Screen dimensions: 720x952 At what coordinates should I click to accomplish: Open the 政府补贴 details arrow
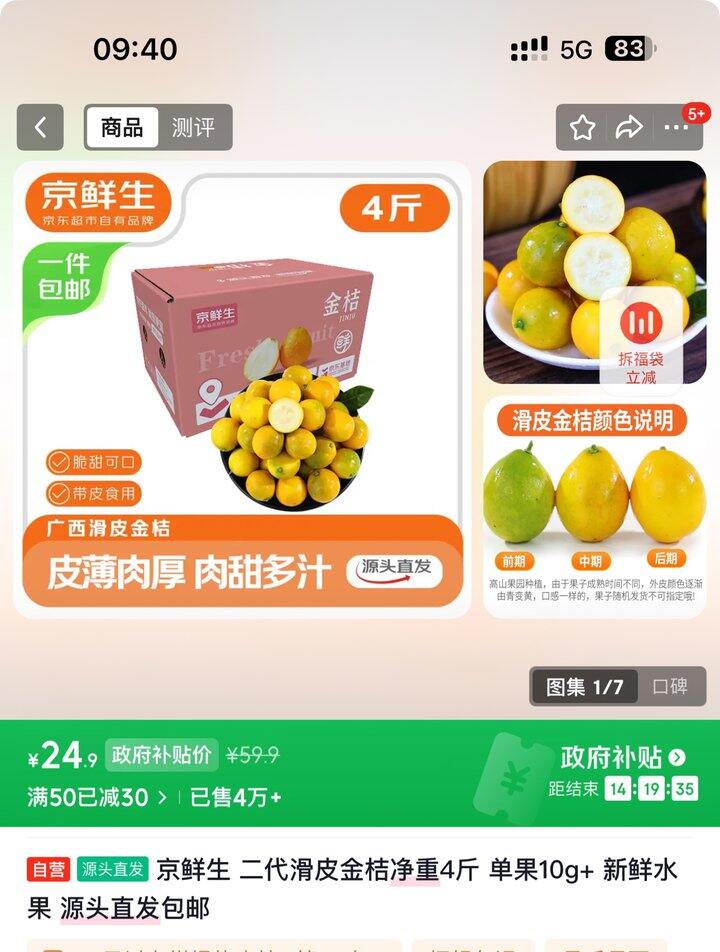[x=677, y=757]
